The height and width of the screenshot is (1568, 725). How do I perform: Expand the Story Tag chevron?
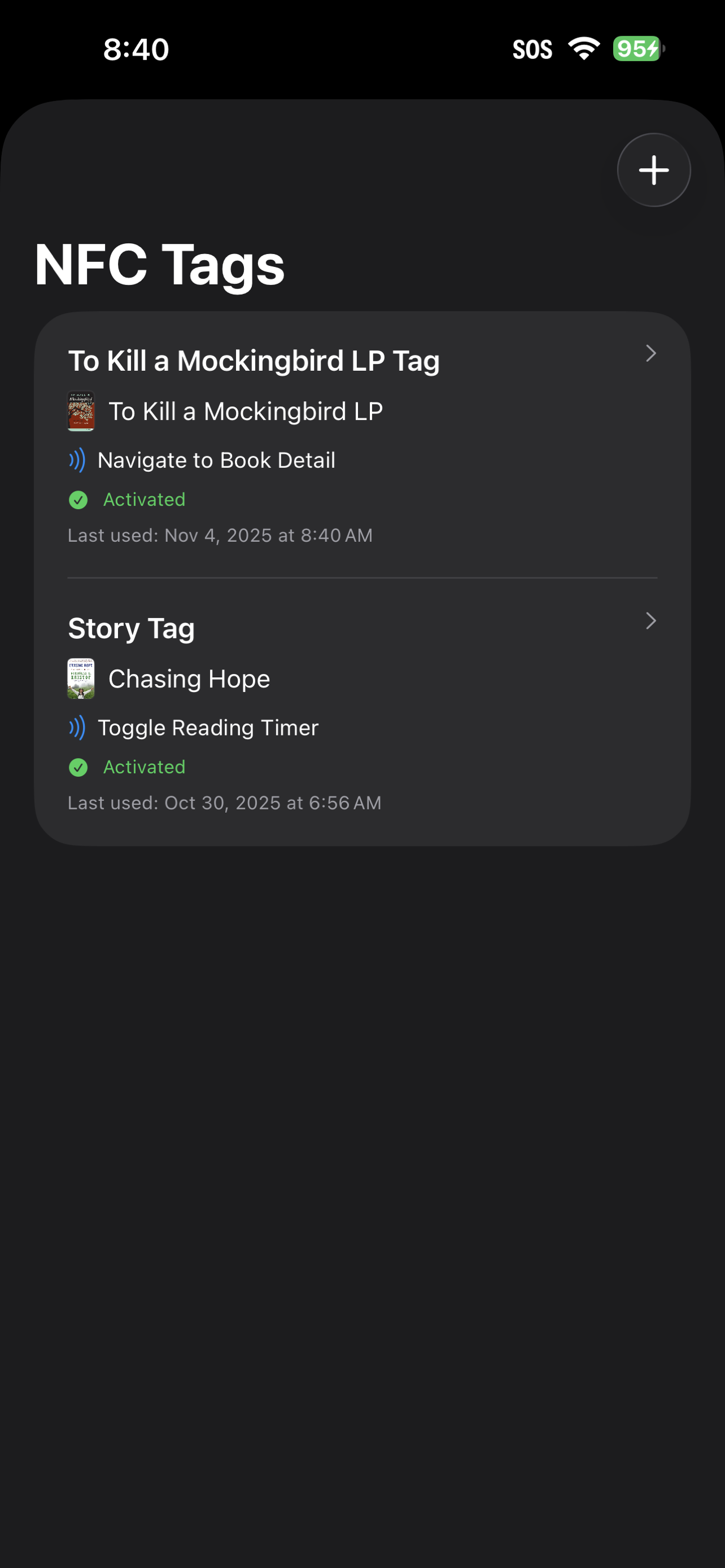(650, 621)
